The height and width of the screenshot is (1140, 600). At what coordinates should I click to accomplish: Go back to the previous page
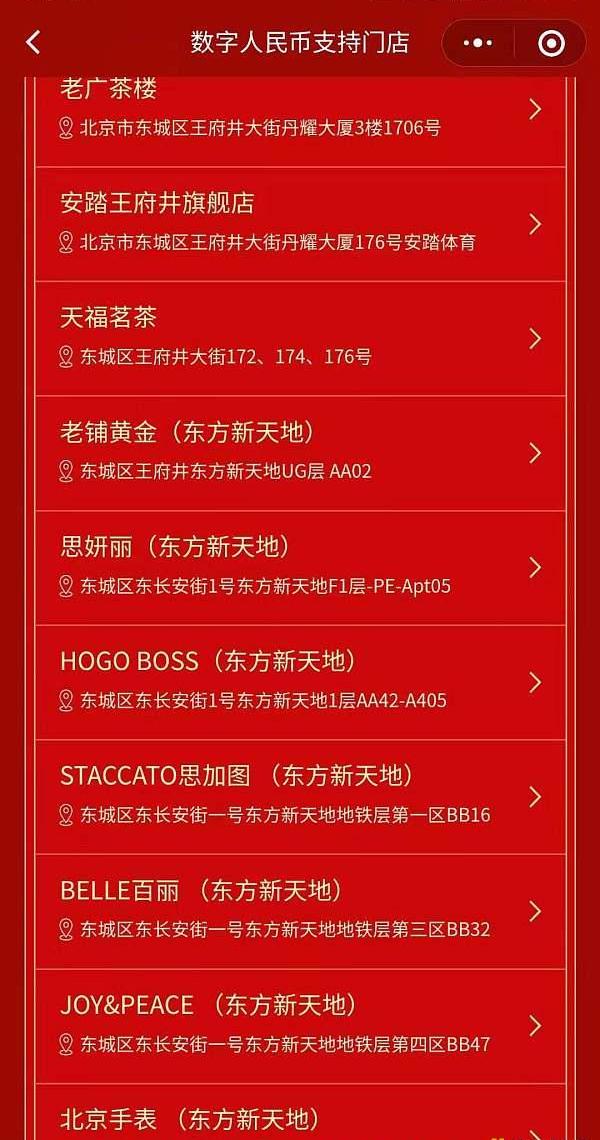(33, 43)
